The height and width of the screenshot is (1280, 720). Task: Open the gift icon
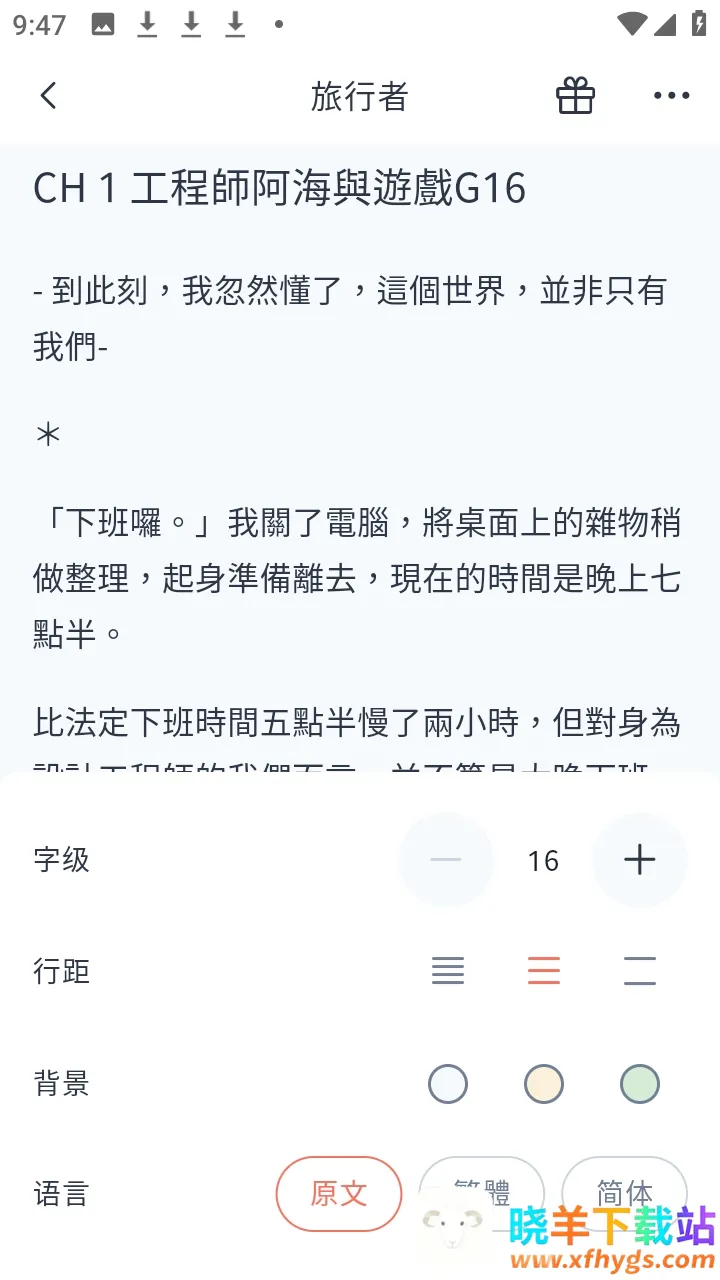click(x=575, y=96)
